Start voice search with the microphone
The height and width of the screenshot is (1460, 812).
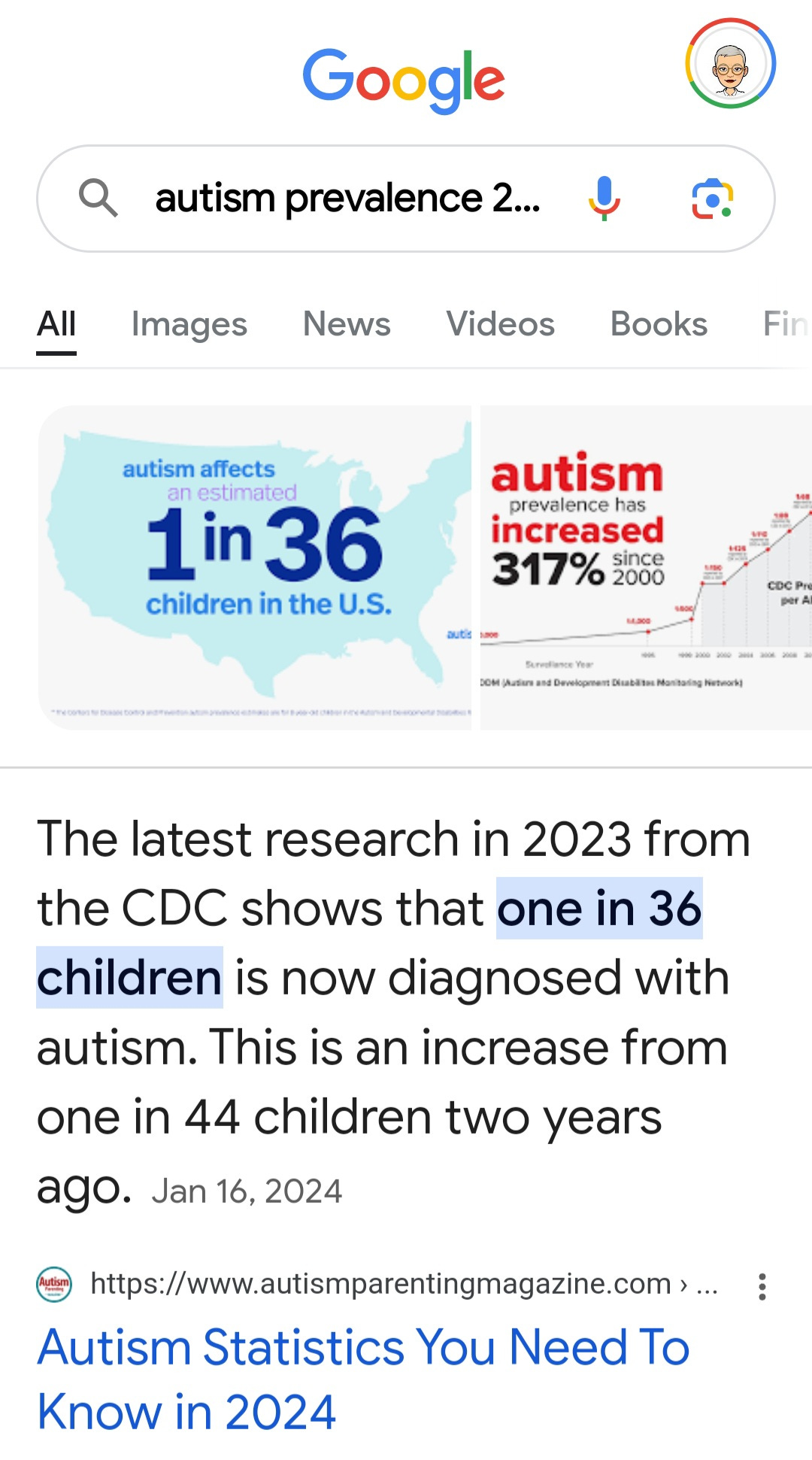(604, 199)
